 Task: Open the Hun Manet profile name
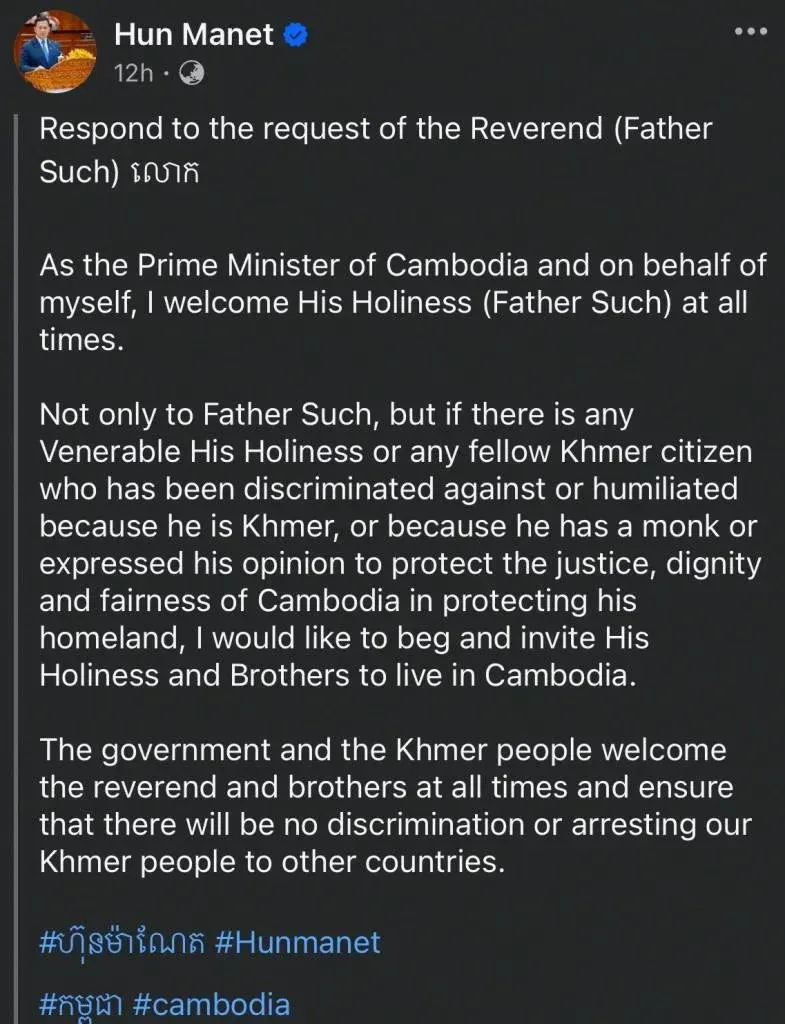[x=194, y=34]
